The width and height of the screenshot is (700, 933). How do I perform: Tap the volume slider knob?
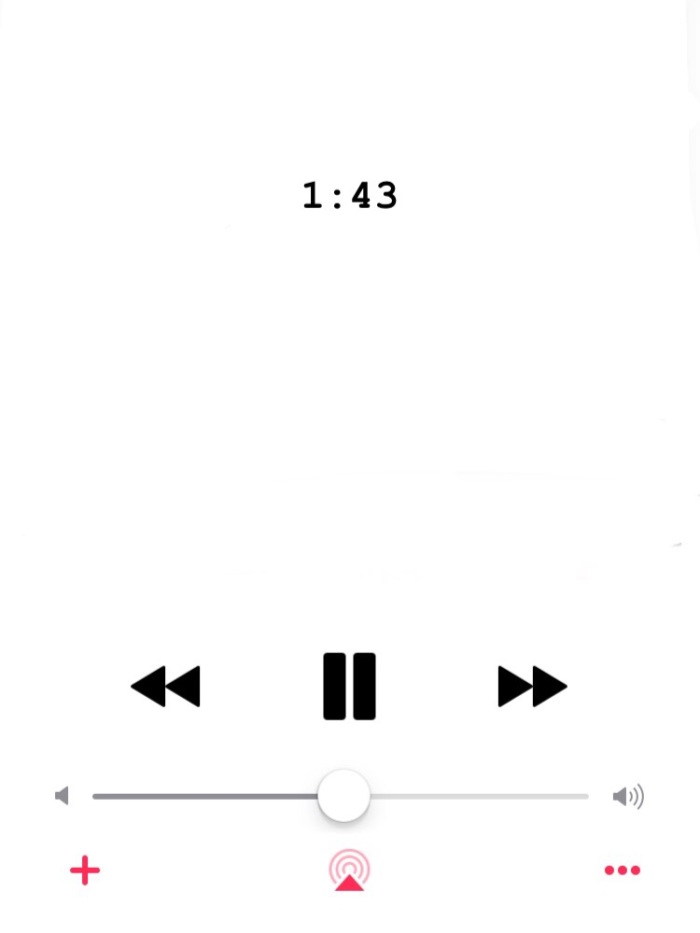pos(344,796)
